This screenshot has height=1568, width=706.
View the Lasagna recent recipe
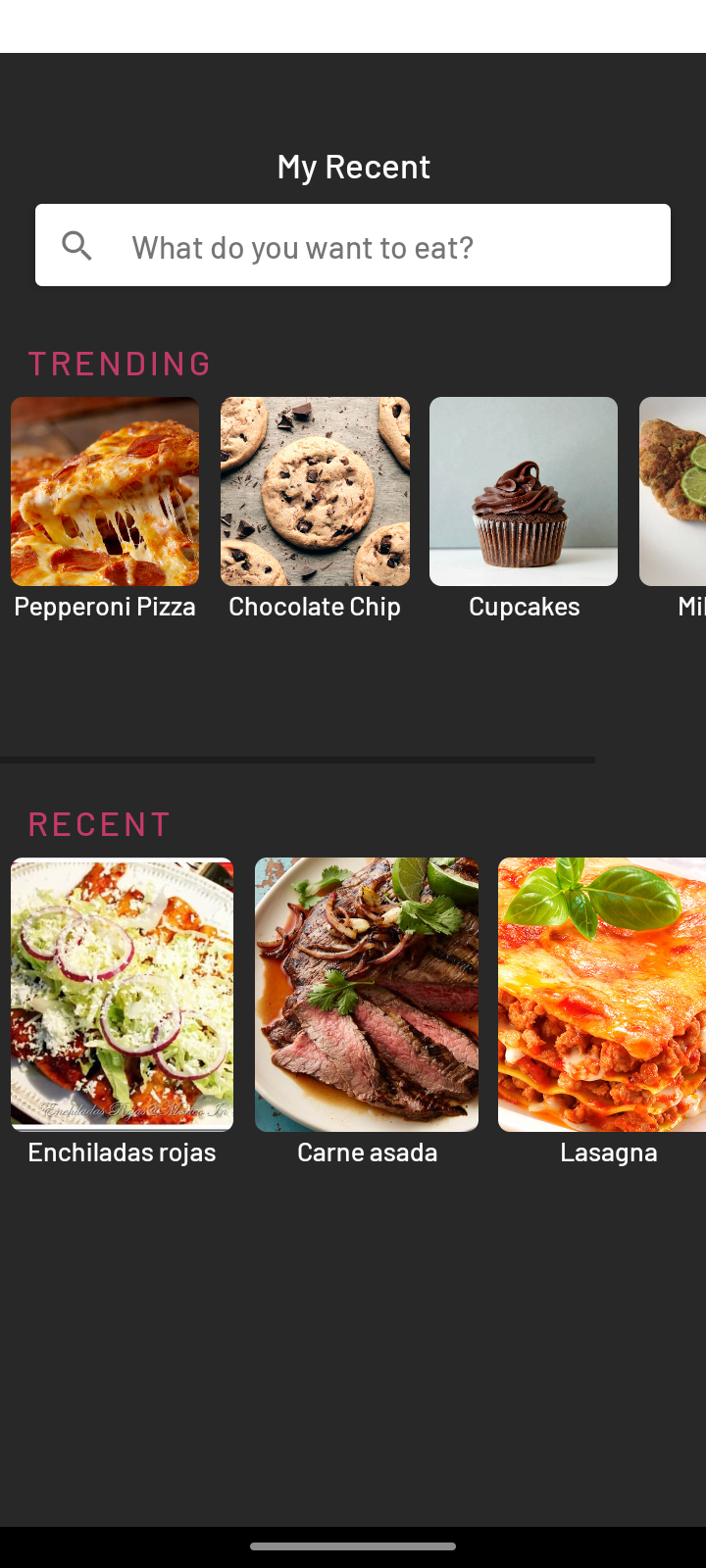point(602,995)
